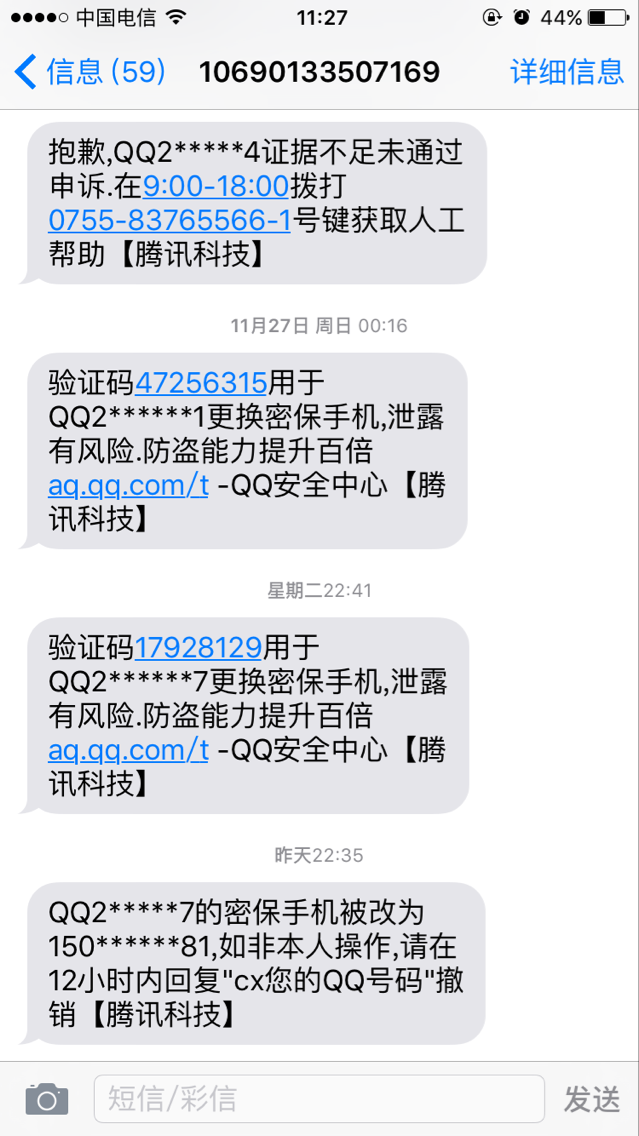
Task: Open 详细信息 for this sender
Action: (567, 72)
